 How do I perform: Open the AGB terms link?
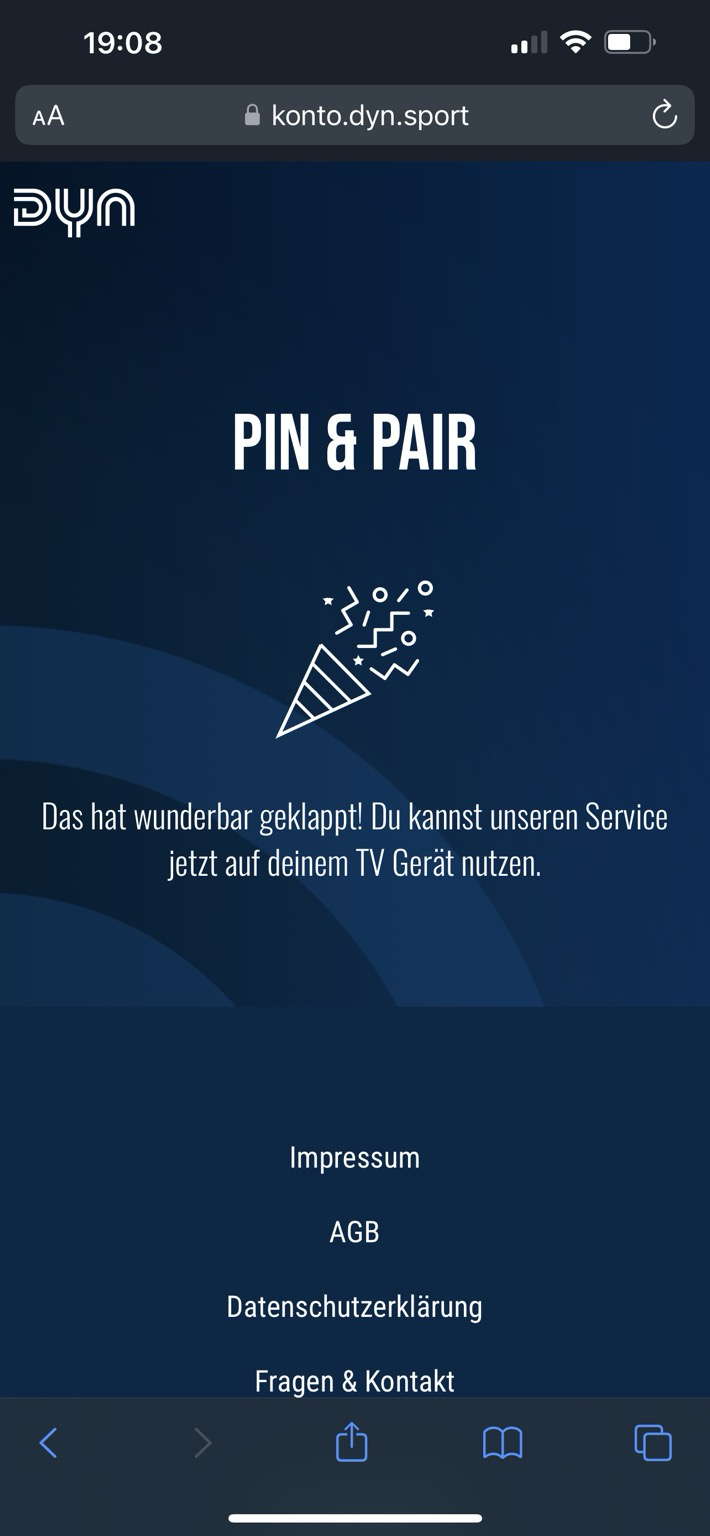click(x=354, y=1232)
